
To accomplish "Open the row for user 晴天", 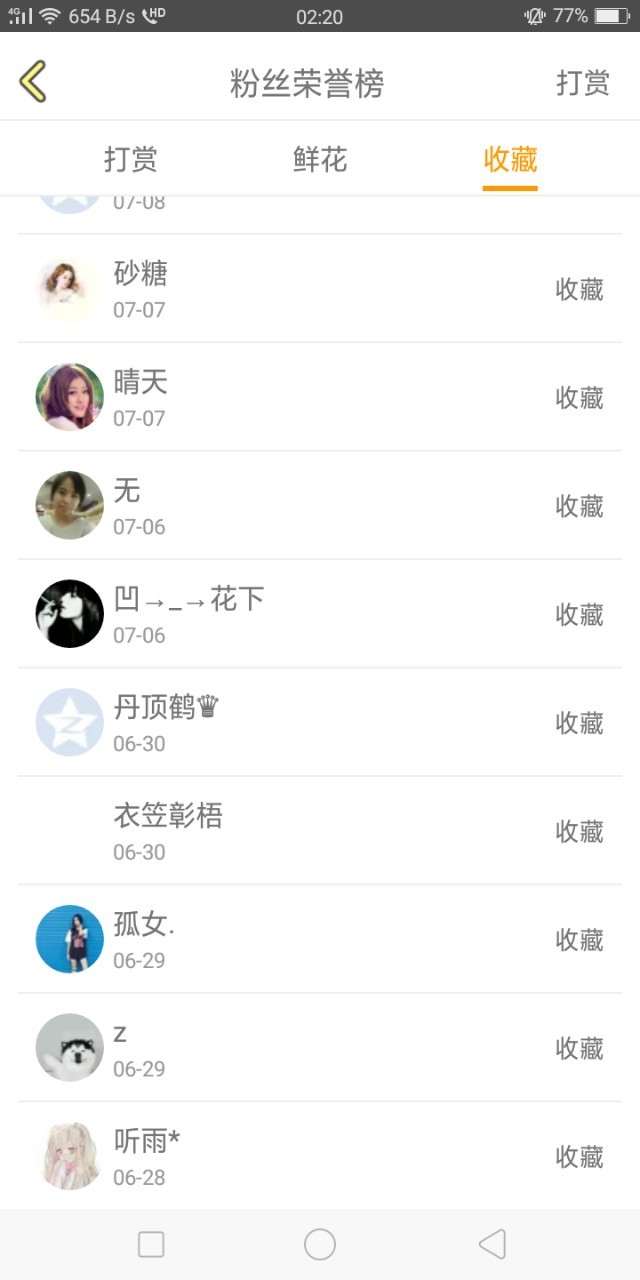I will [x=320, y=397].
